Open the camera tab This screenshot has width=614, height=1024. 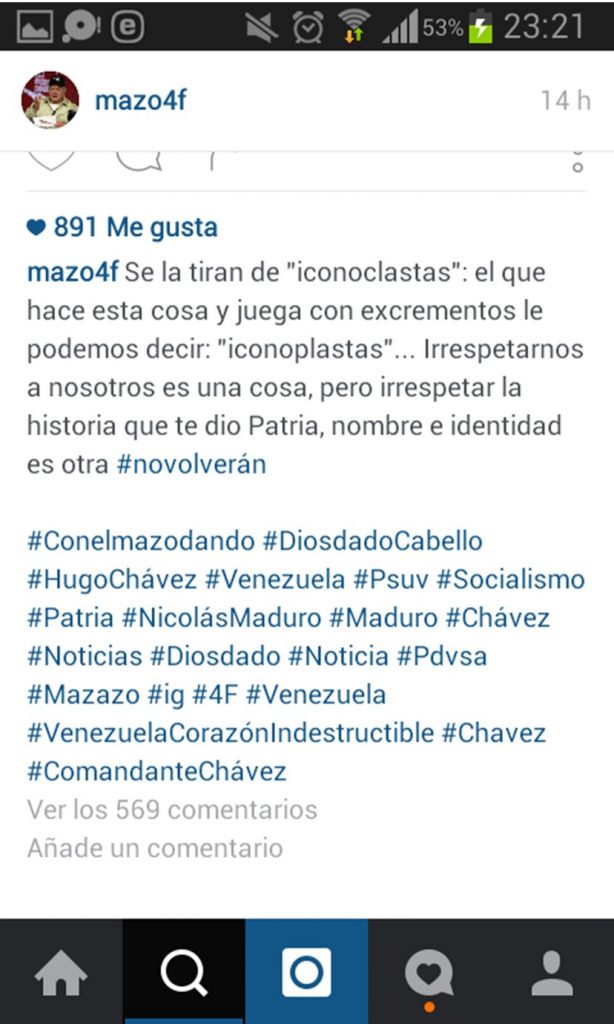(x=306, y=972)
